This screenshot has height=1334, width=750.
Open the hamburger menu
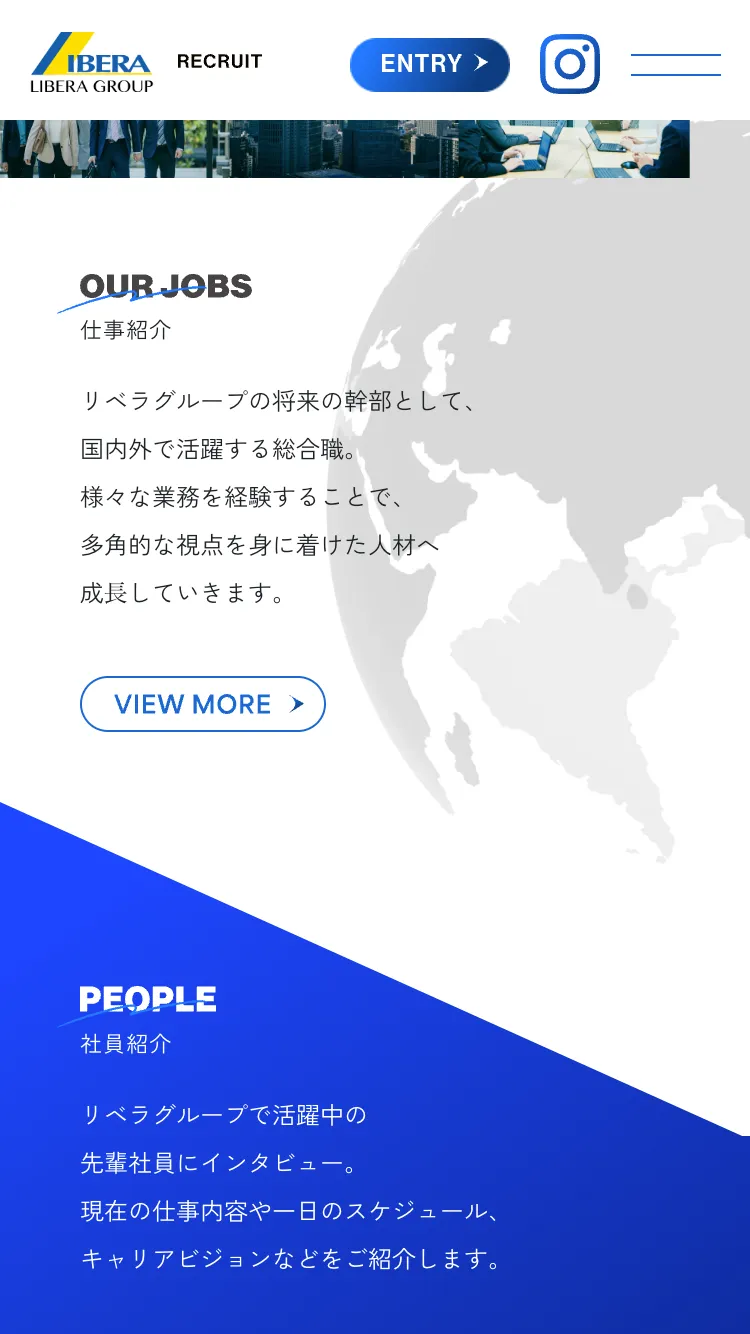[x=675, y=65]
